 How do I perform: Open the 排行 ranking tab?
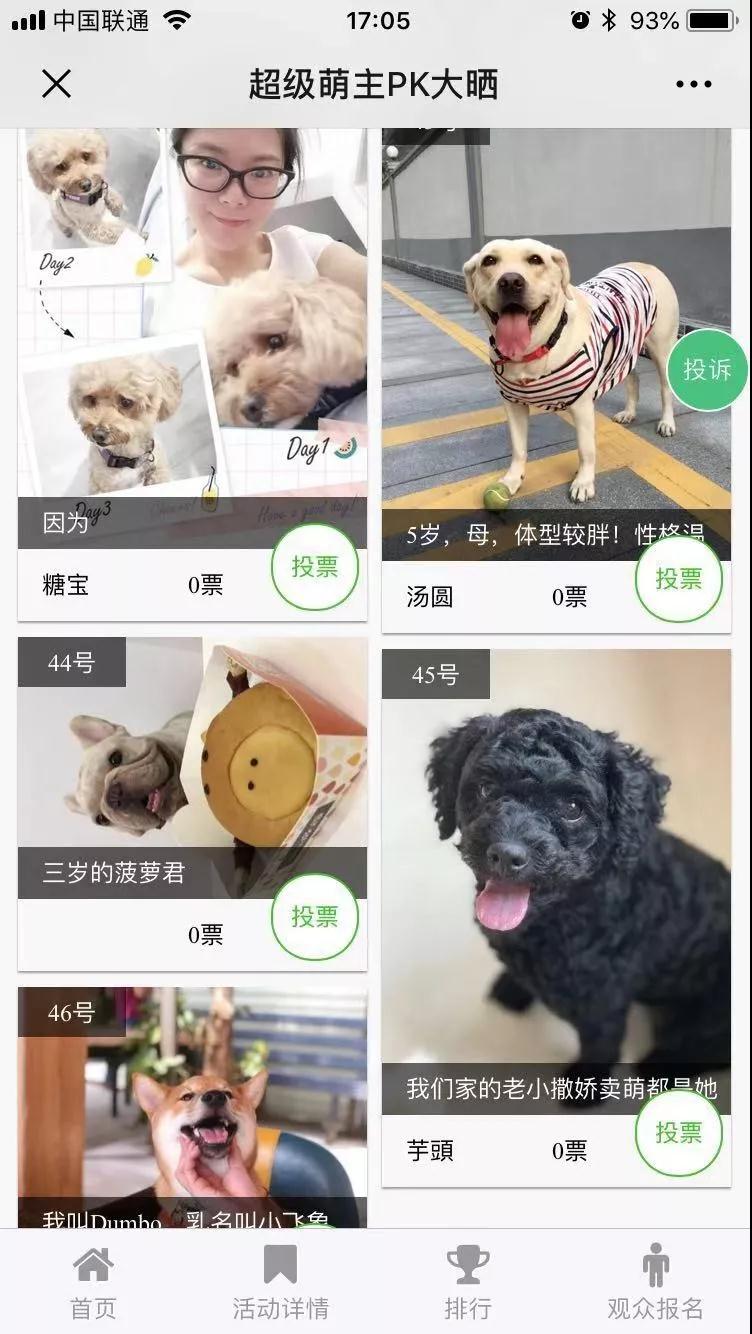click(468, 1283)
